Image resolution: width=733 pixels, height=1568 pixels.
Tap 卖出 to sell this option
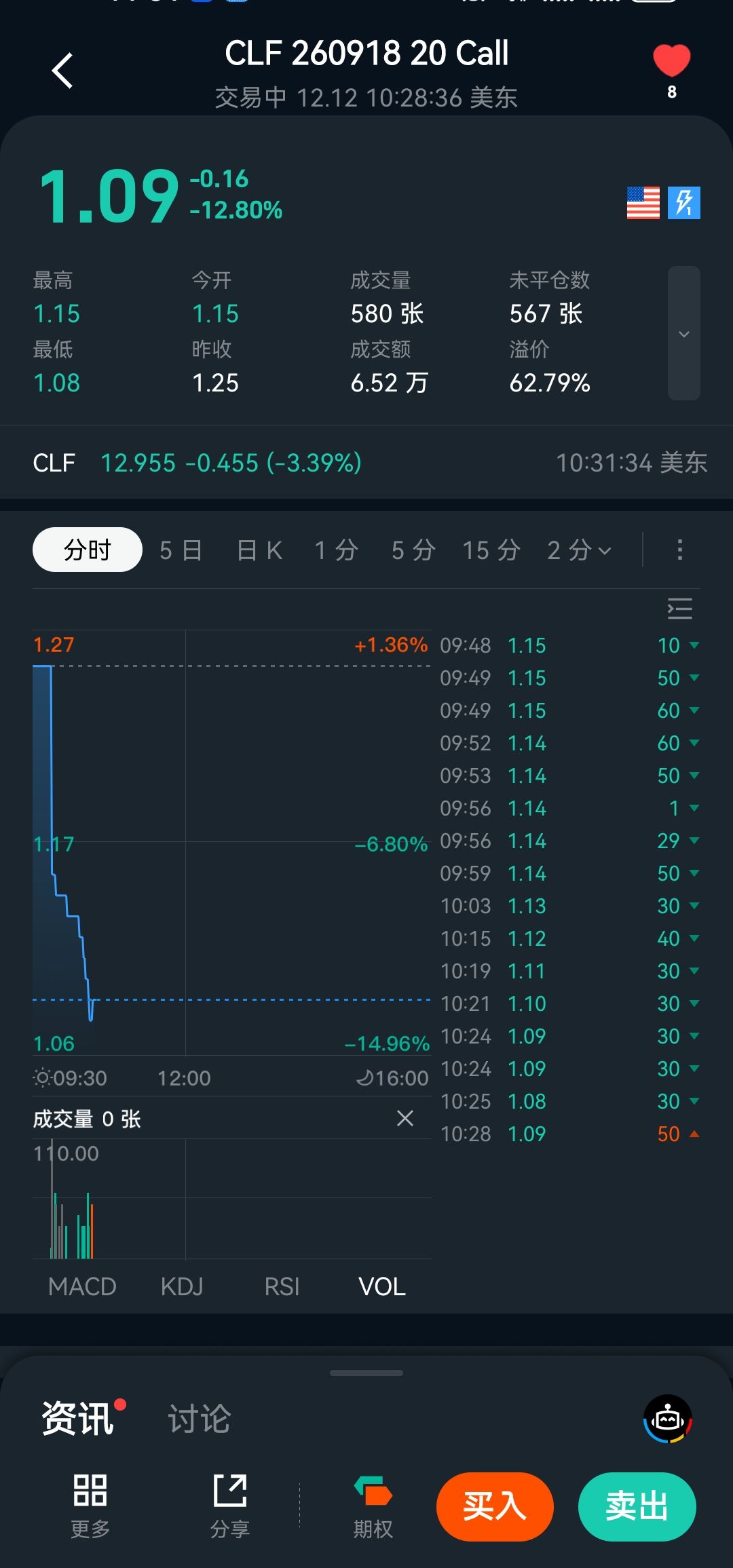[x=637, y=1506]
